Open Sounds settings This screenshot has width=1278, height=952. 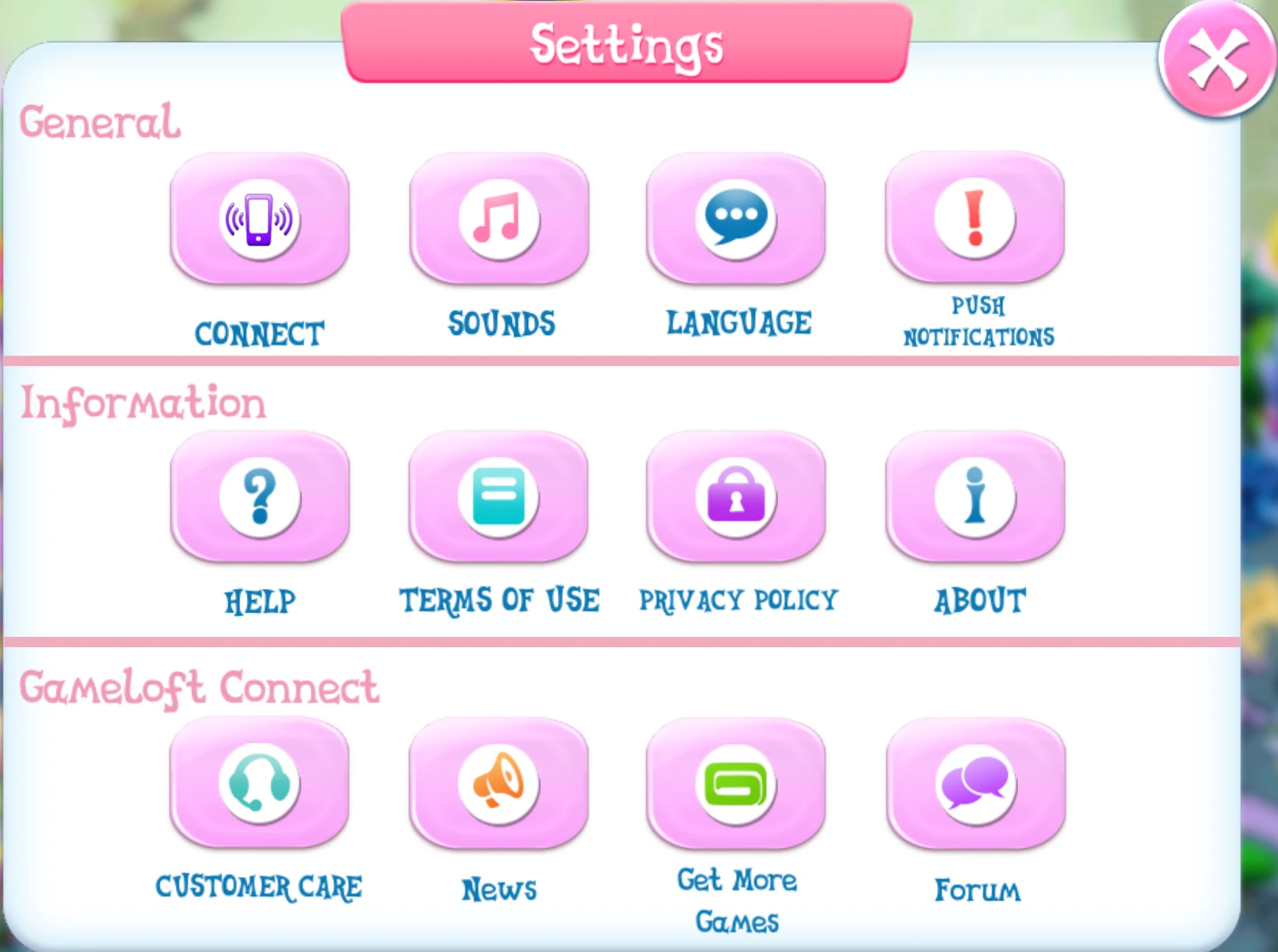pyautogui.click(x=499, y=219)
